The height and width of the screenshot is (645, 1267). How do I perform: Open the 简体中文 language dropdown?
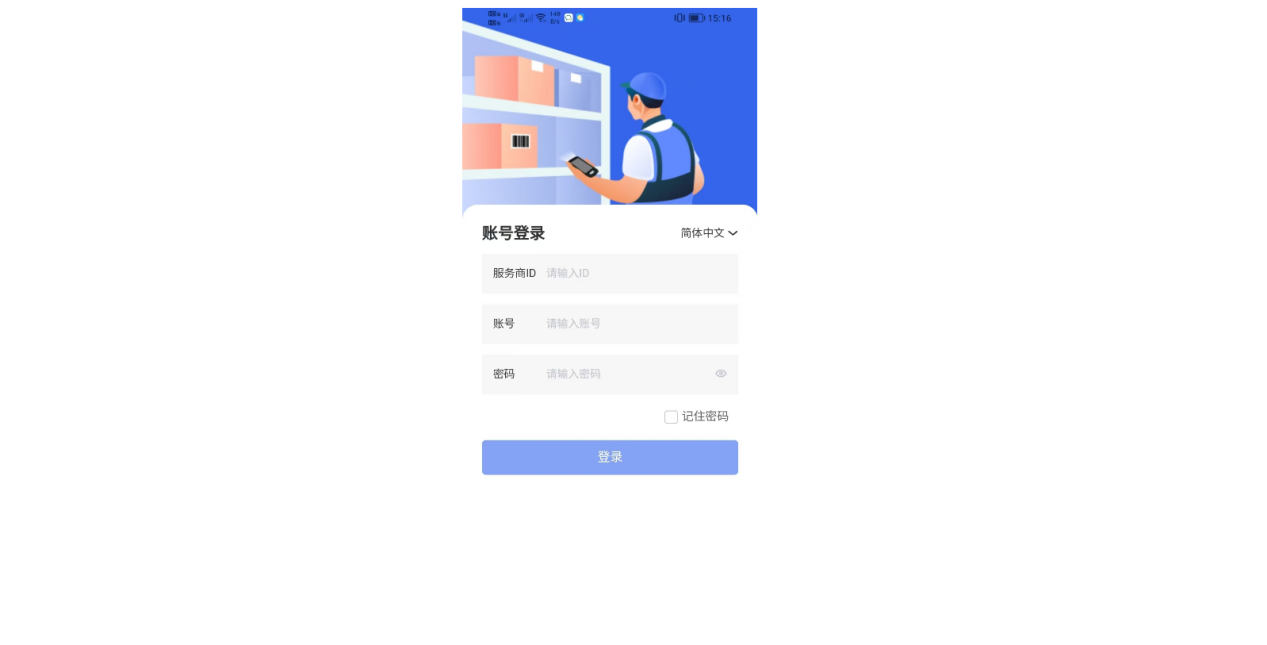tap(708, 233)
